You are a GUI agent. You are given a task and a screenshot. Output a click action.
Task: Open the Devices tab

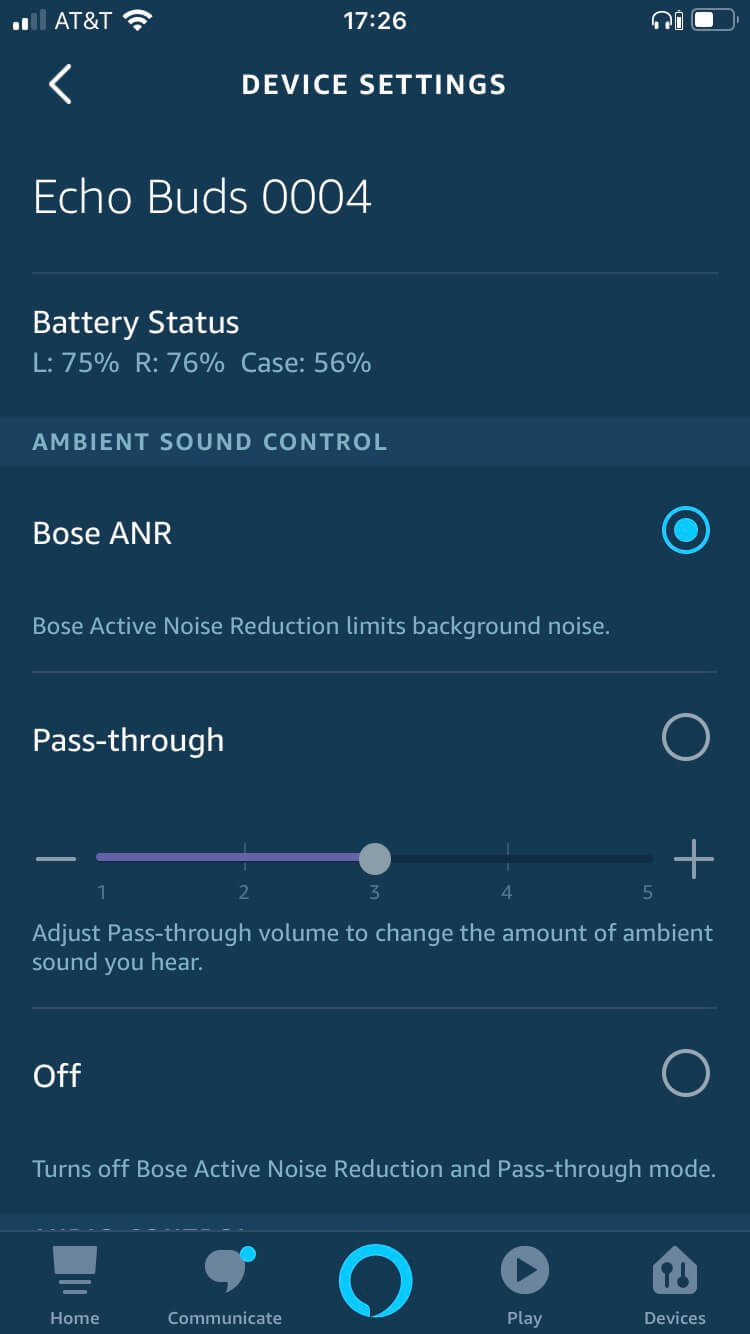tap(675, 1285)
